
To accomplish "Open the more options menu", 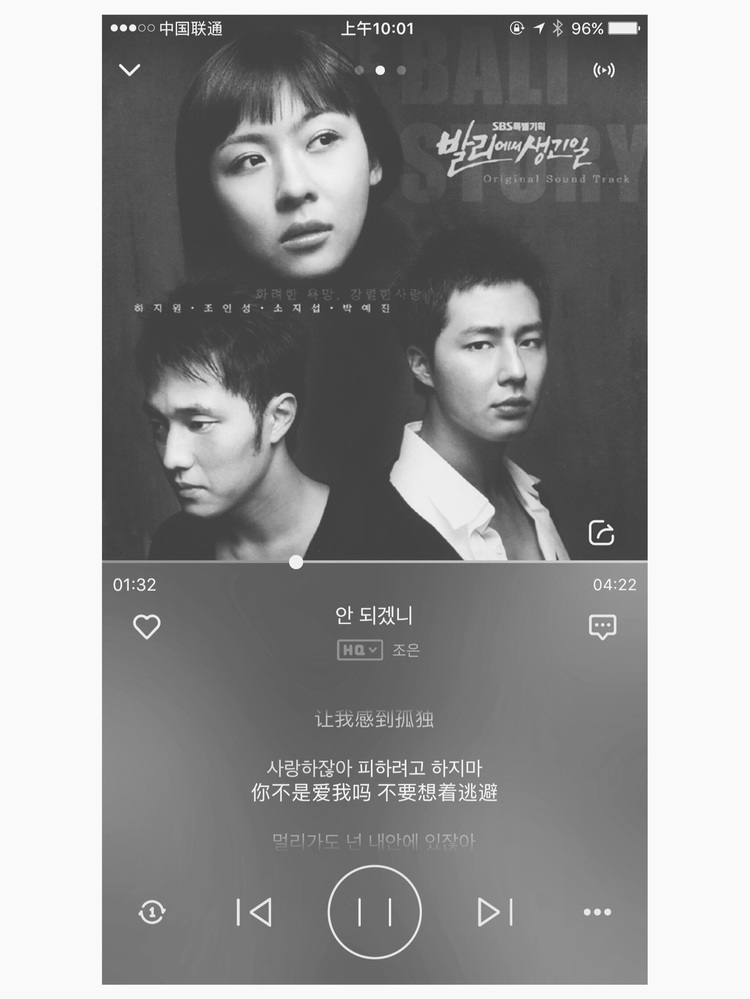I will click(597, 912).
